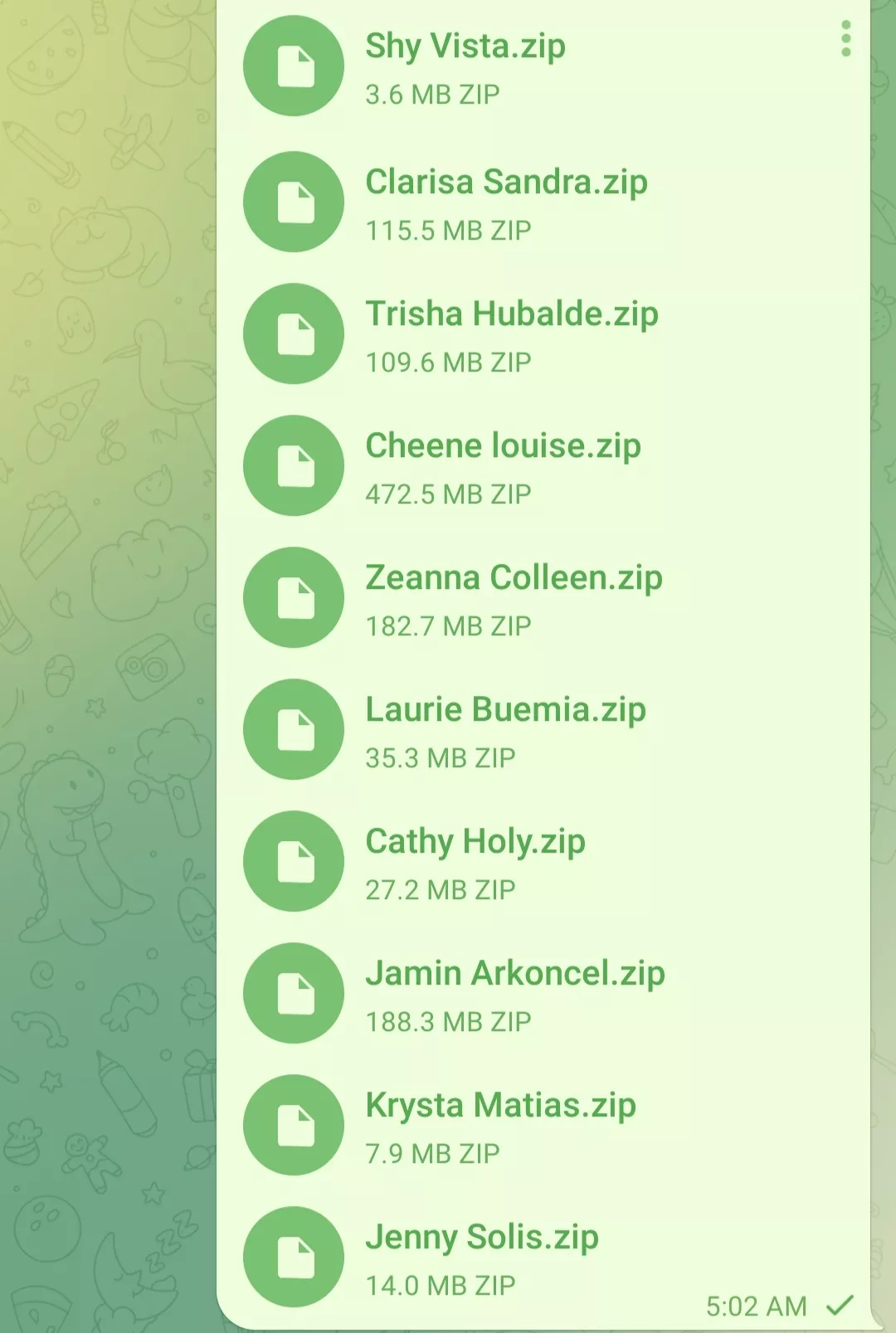Open the three-dot menu beside Shy Vista.zip

click(845, 39)
